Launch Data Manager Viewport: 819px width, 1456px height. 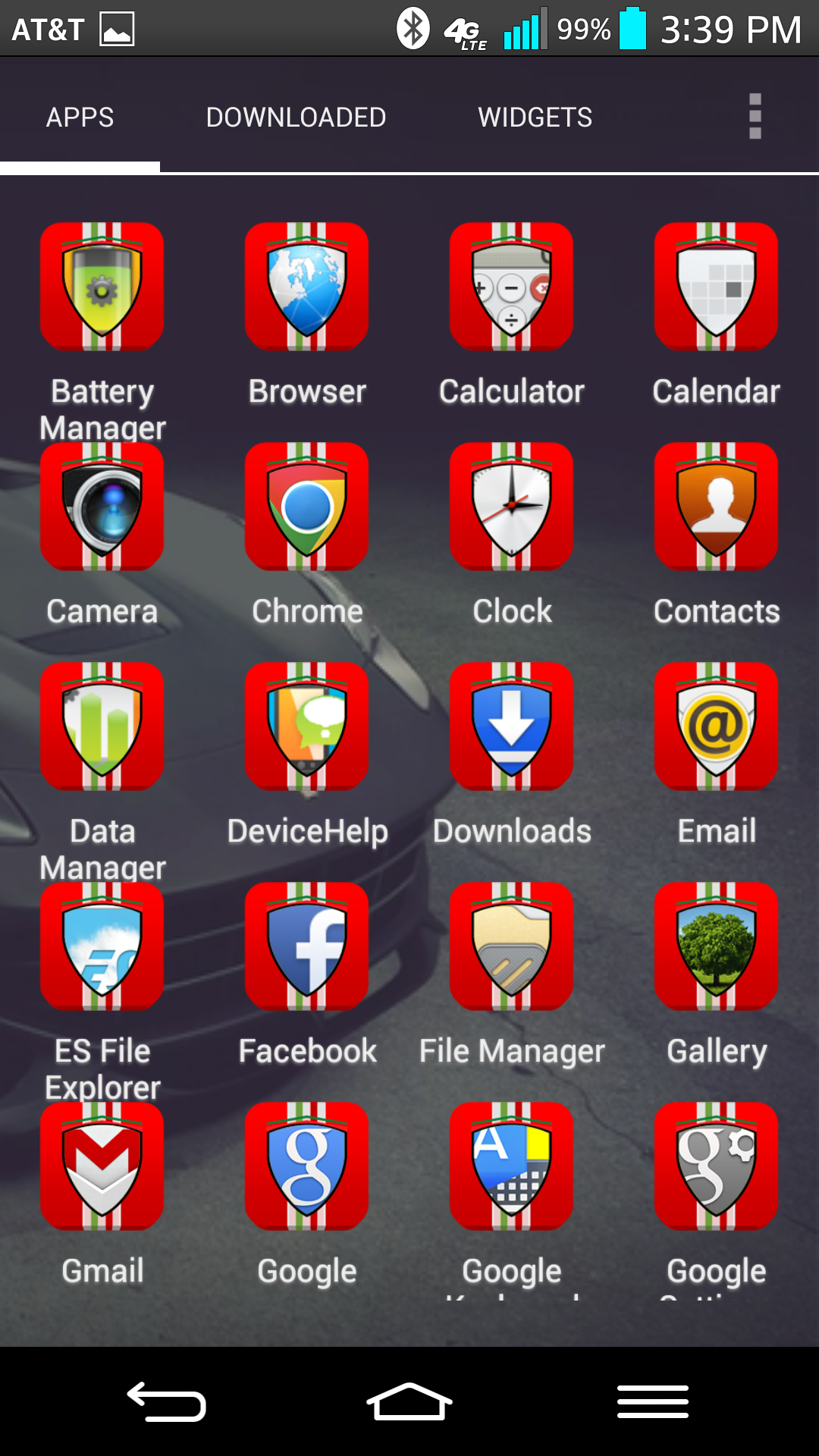coord(102,726)
